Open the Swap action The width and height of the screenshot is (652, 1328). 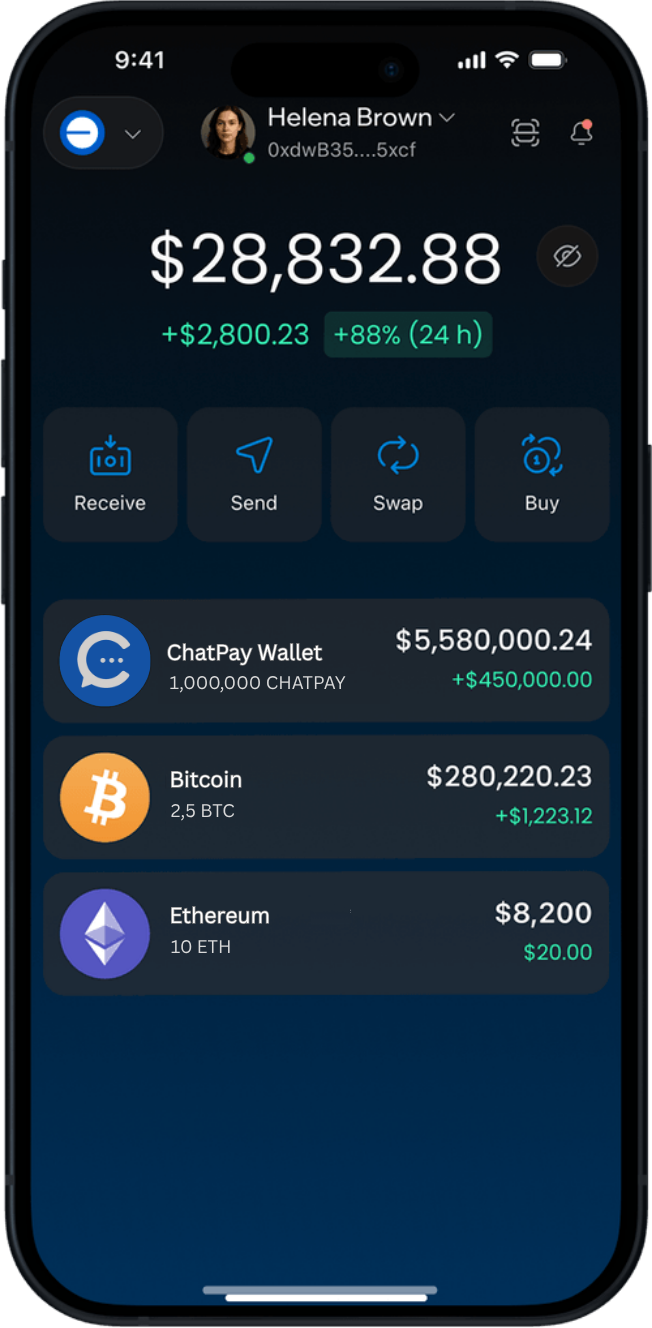click(398, 474)
